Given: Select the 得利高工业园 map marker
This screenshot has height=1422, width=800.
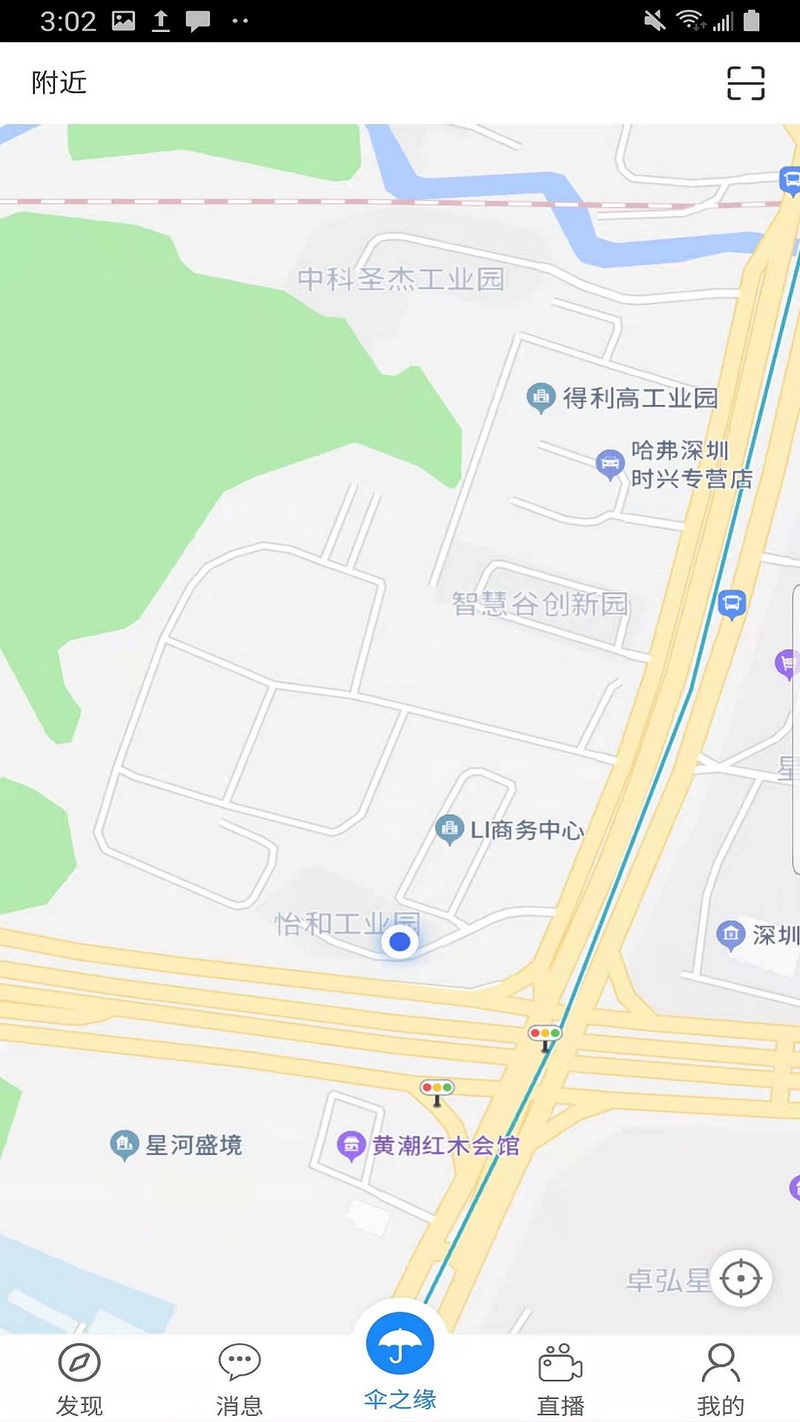Looking at the screenshot, I should coord(541,398).
